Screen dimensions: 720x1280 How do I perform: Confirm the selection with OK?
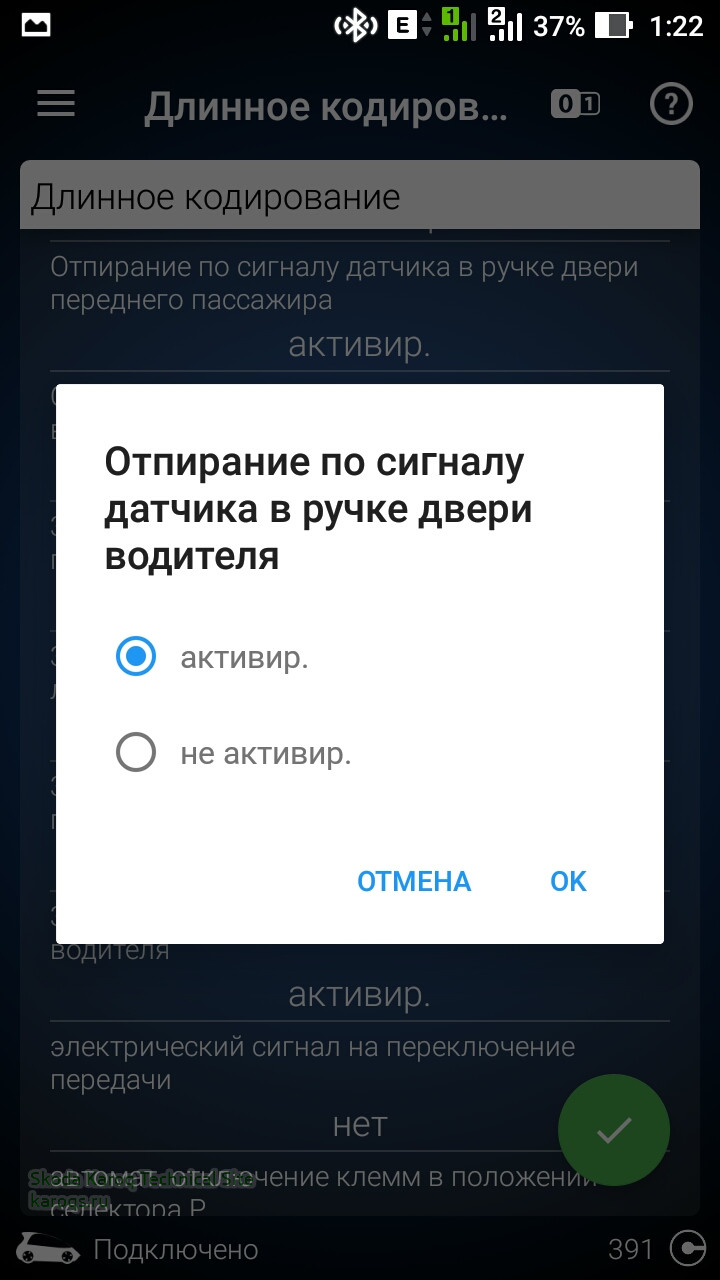point(568,881)
